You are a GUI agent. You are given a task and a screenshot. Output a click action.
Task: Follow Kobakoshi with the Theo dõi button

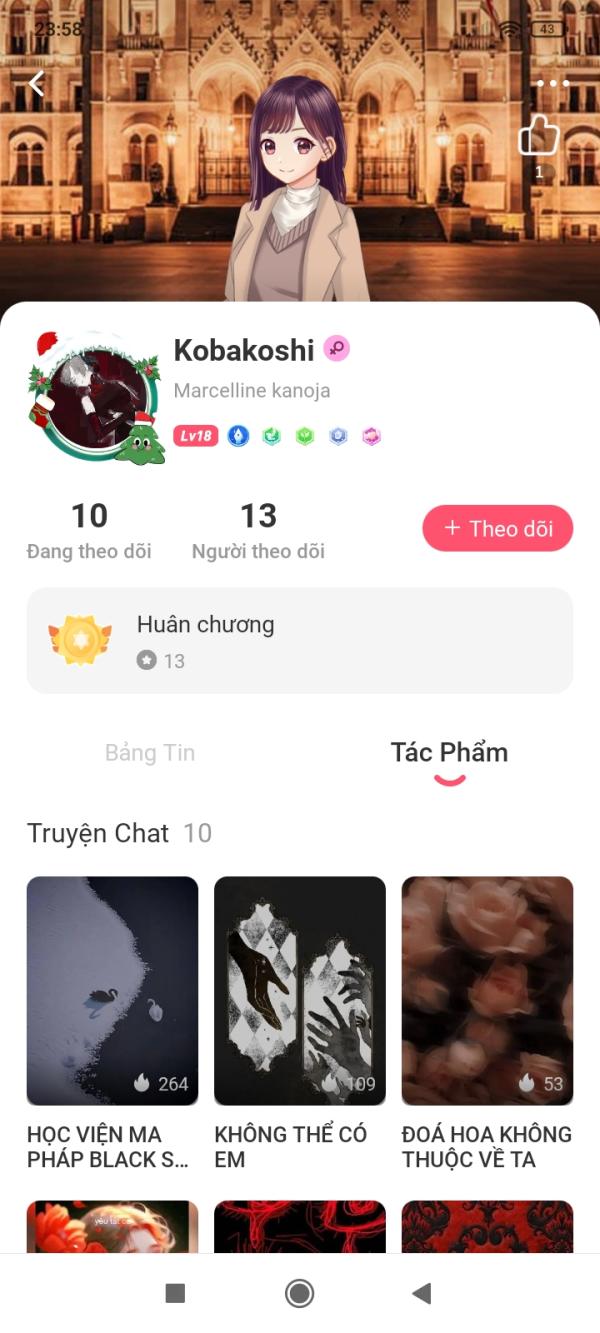click(497, 528)
